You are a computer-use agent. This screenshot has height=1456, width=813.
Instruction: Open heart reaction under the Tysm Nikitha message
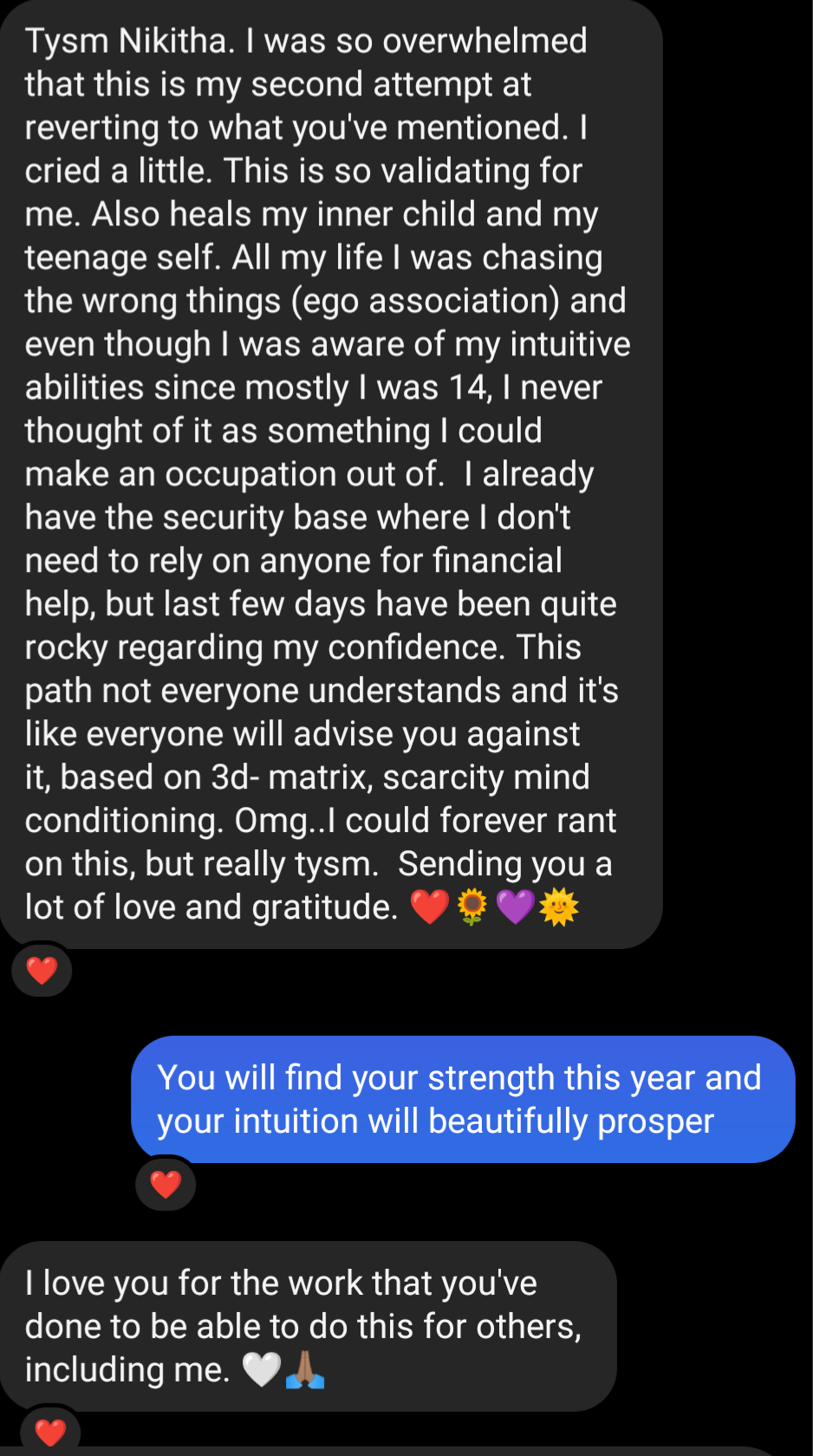pos(42,970)
